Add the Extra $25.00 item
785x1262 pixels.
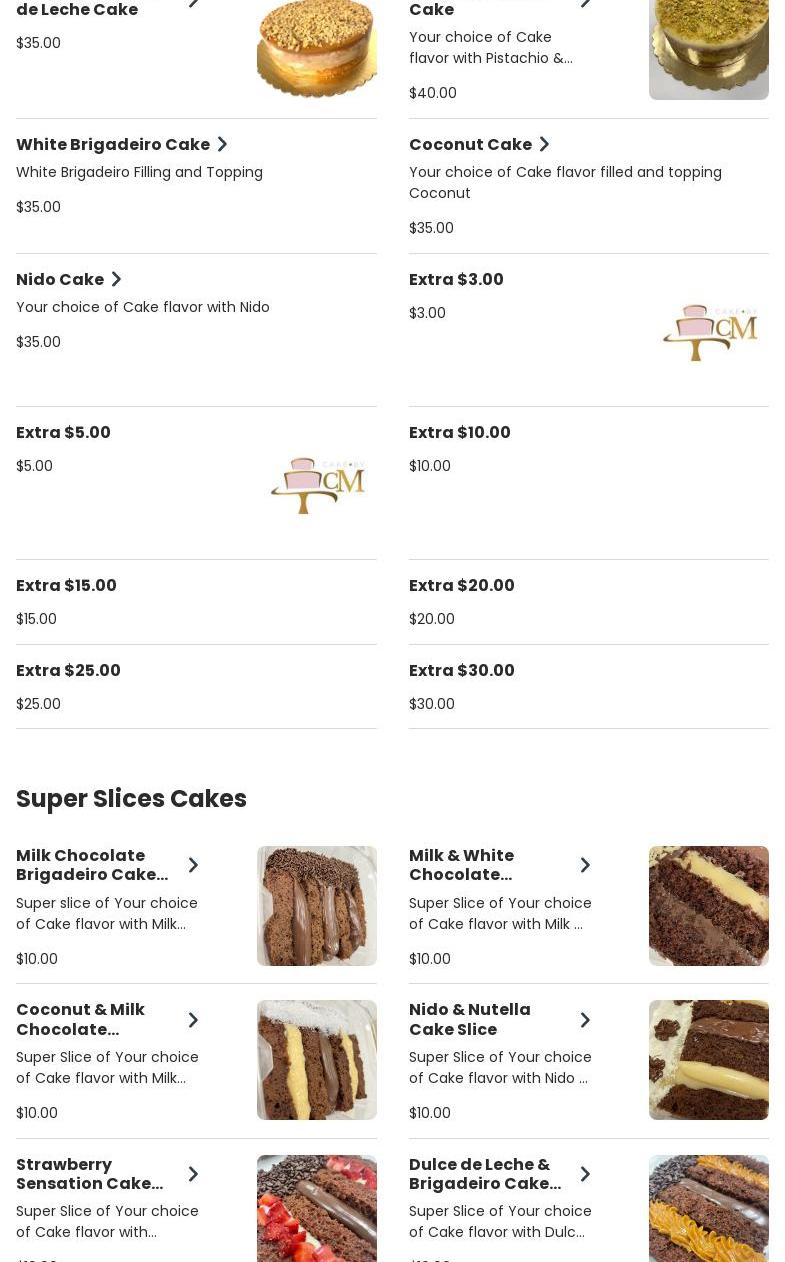pos(196,687)
